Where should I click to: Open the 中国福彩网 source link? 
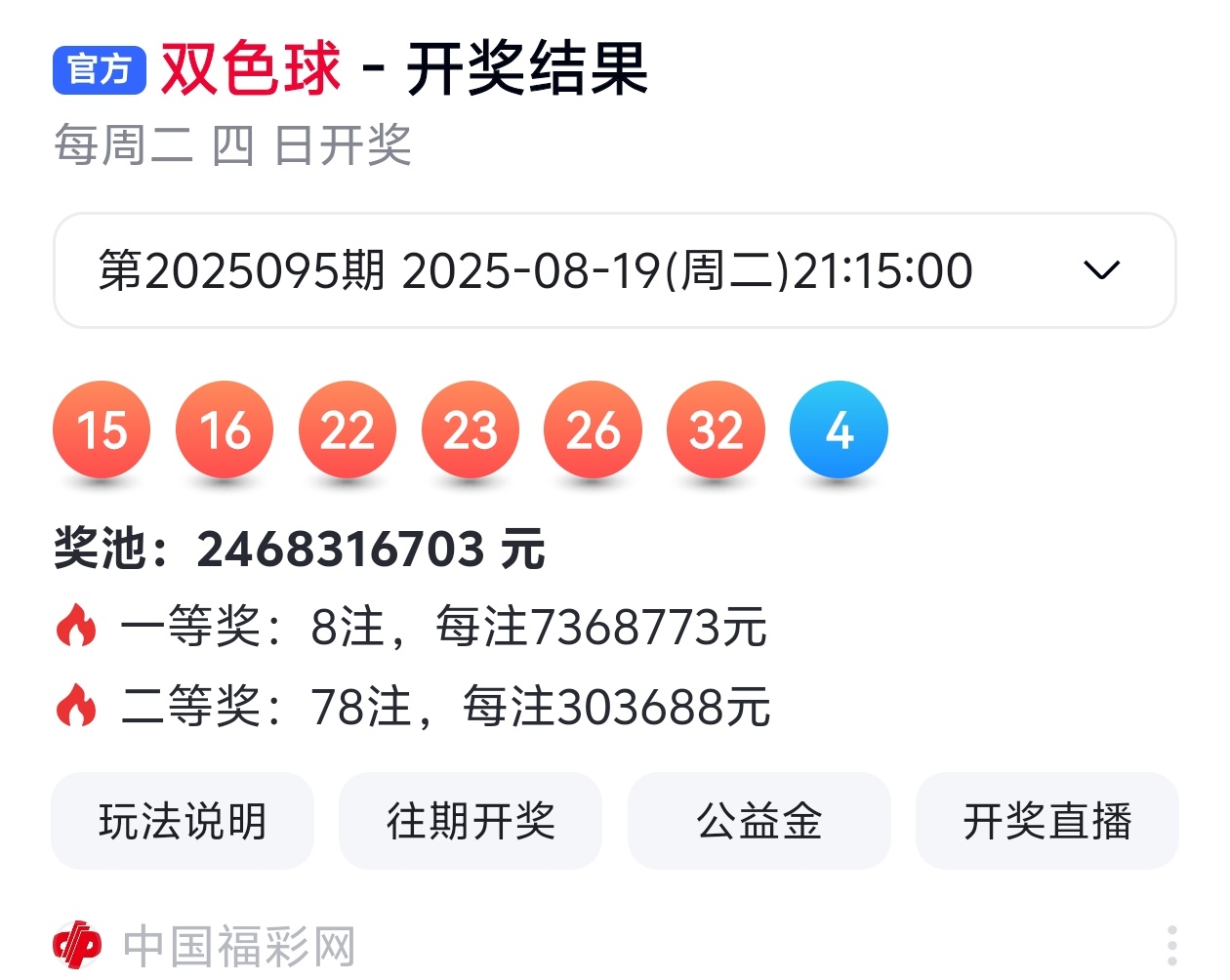[x=237, y=946]
